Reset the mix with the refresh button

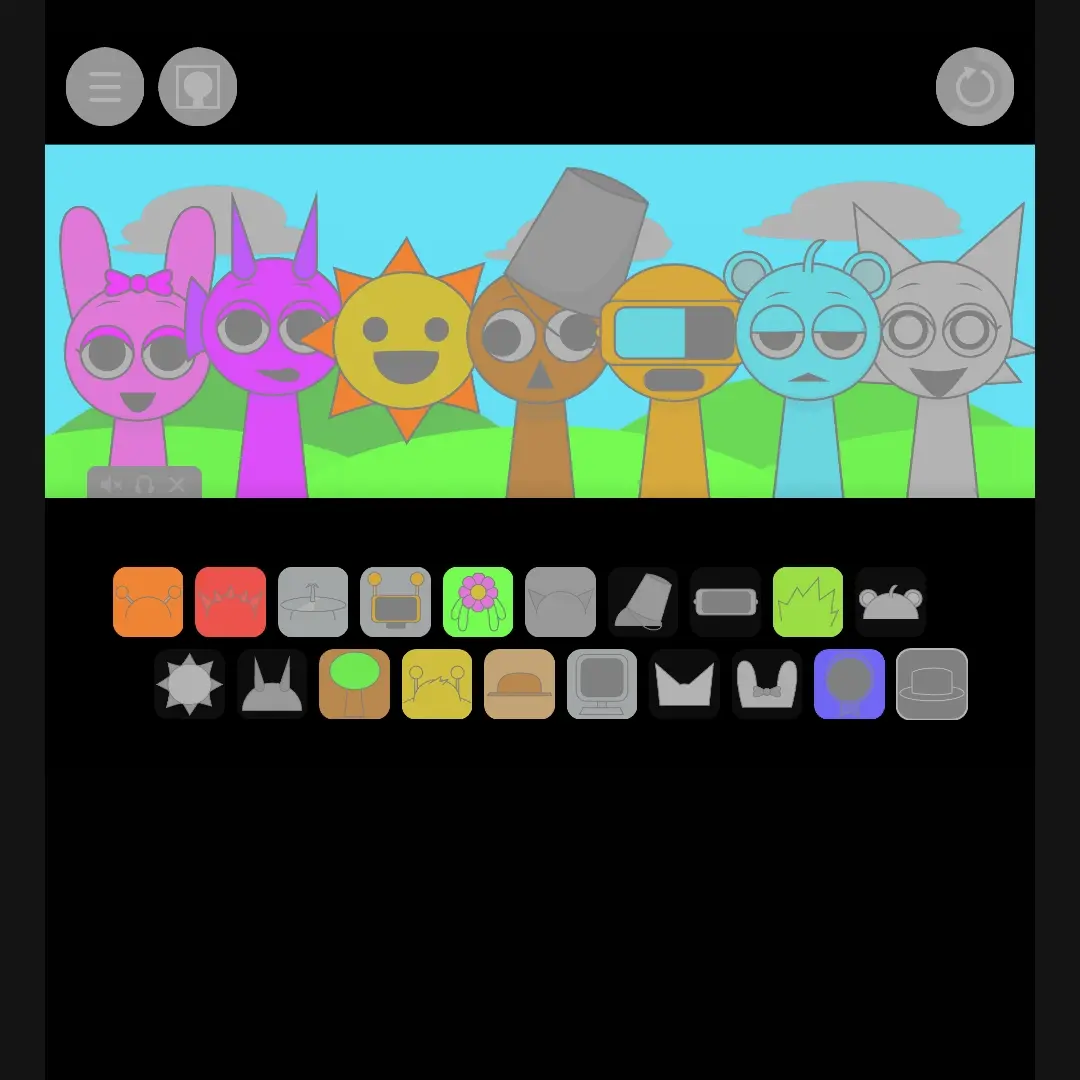coord(975,87)
